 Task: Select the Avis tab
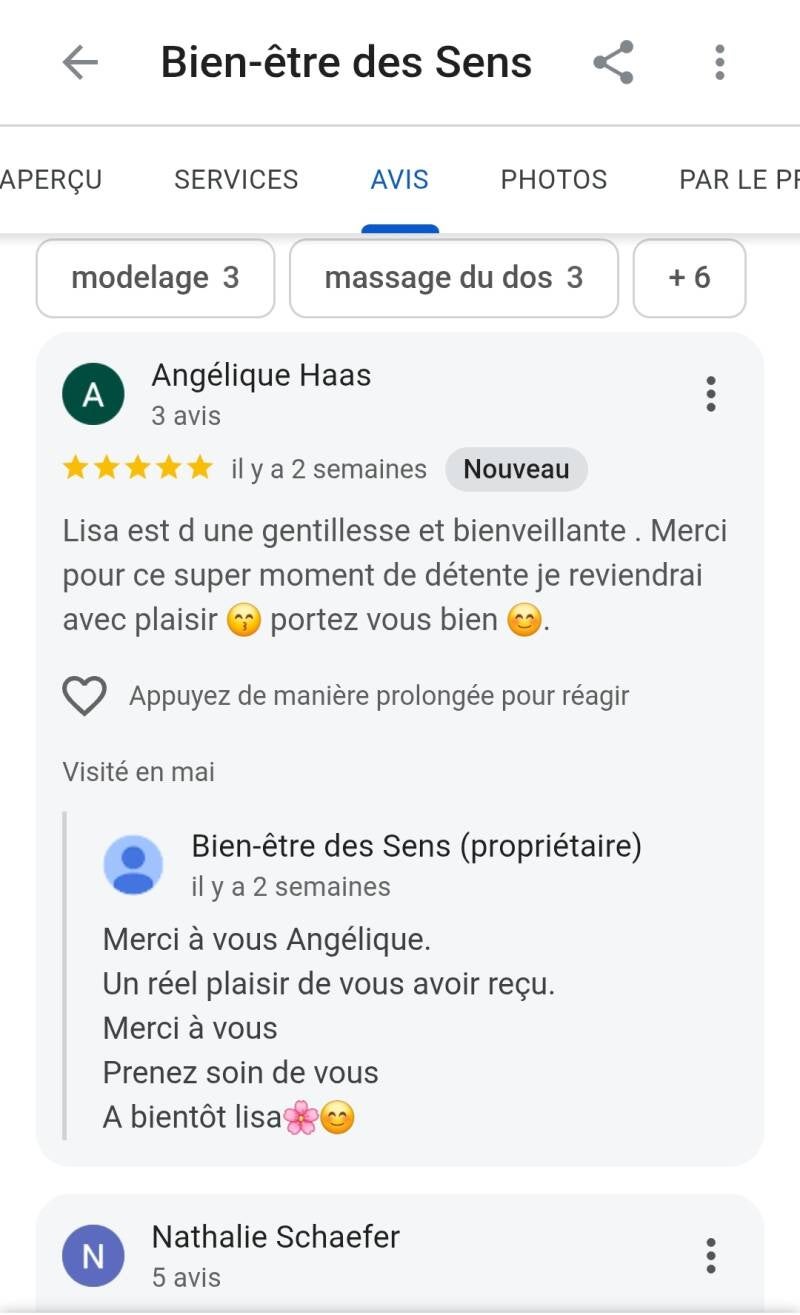pos(400,180)
